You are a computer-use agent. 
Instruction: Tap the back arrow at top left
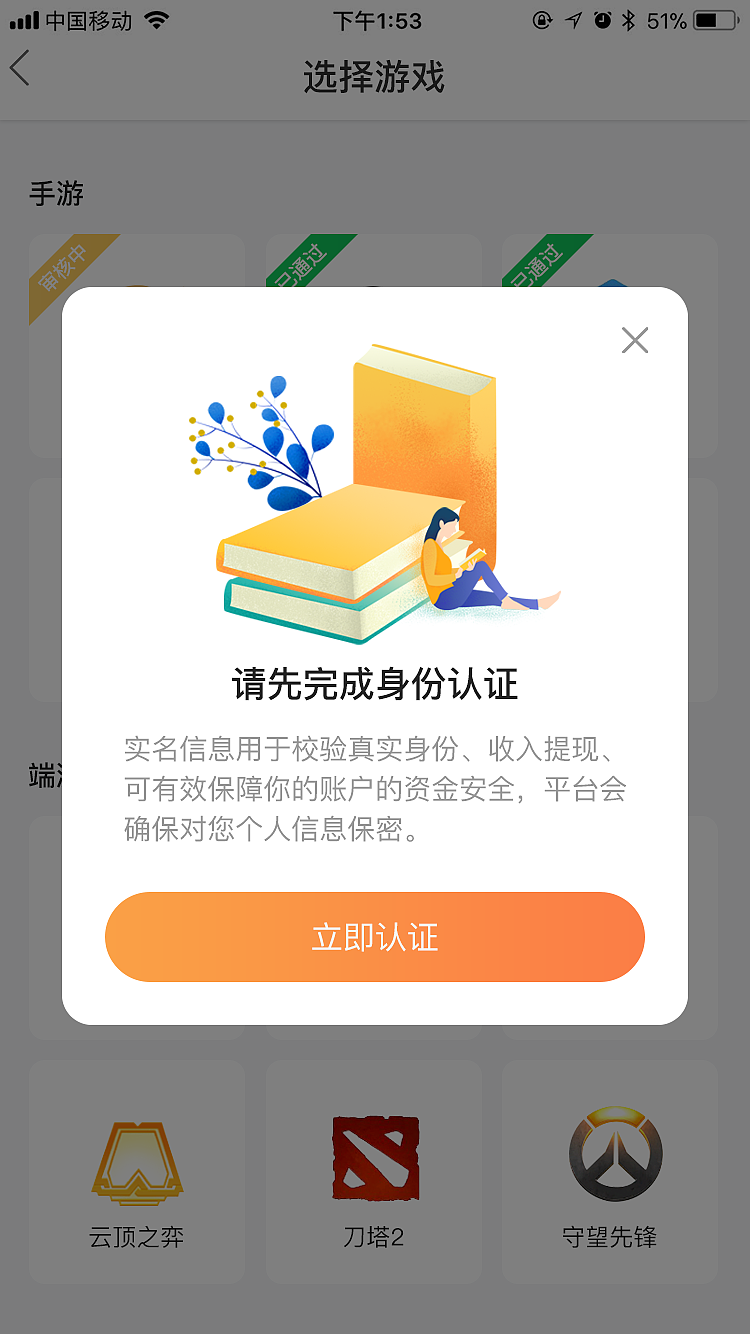coord(22,70)
